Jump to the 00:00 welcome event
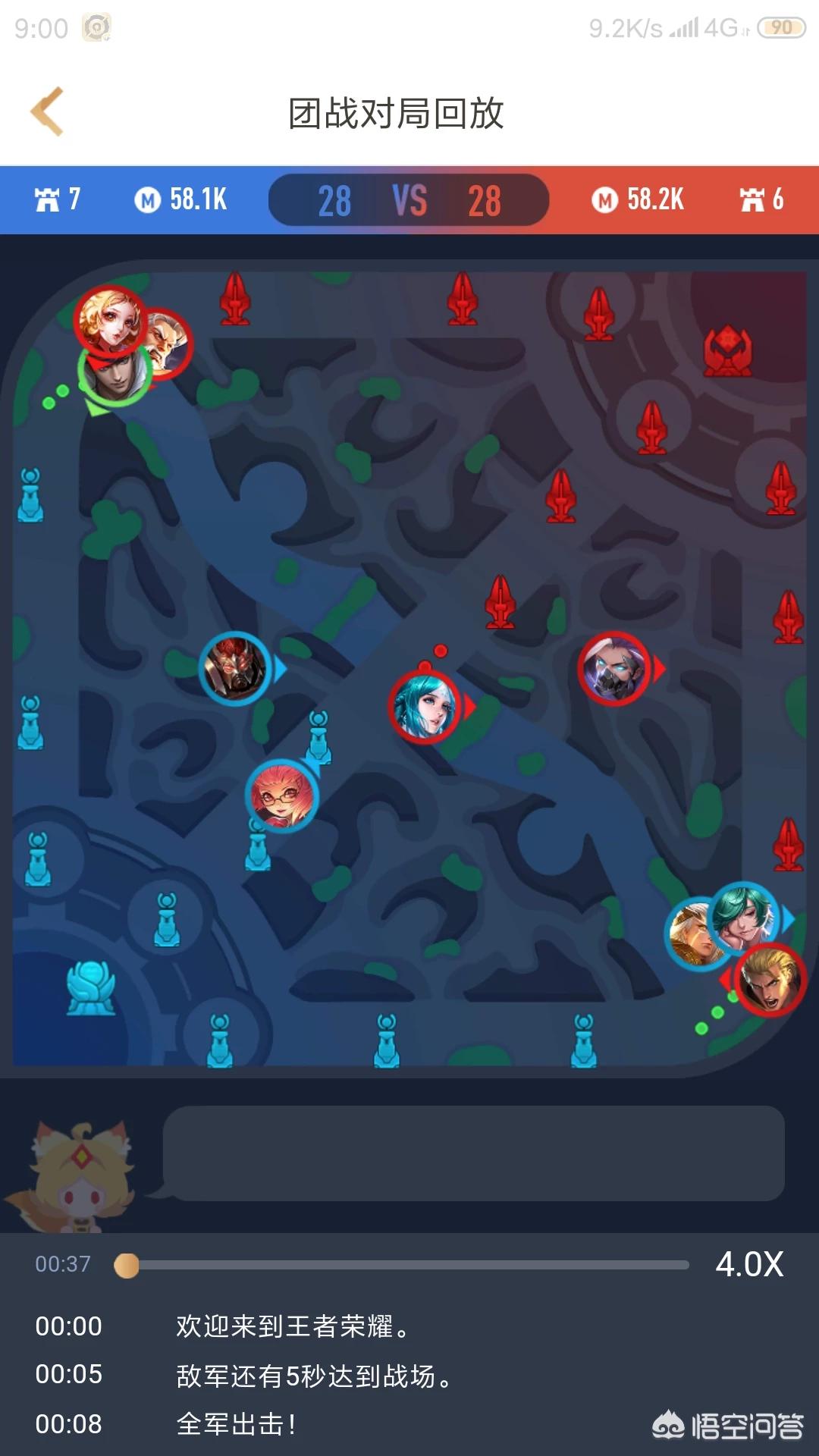The height and width of the screenshot is (1456, 819). [x=409, y=1326]
